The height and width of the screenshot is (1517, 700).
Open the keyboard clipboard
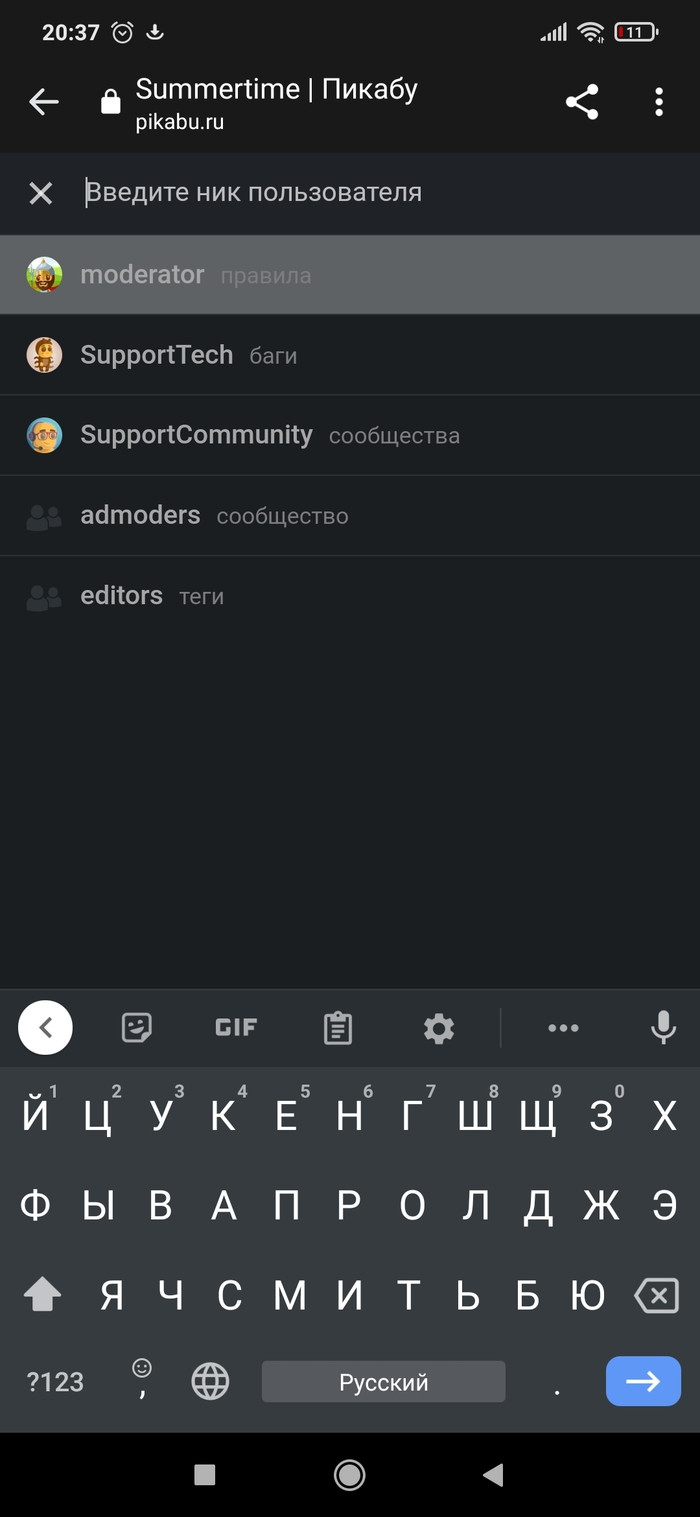tap(338, 1027)
